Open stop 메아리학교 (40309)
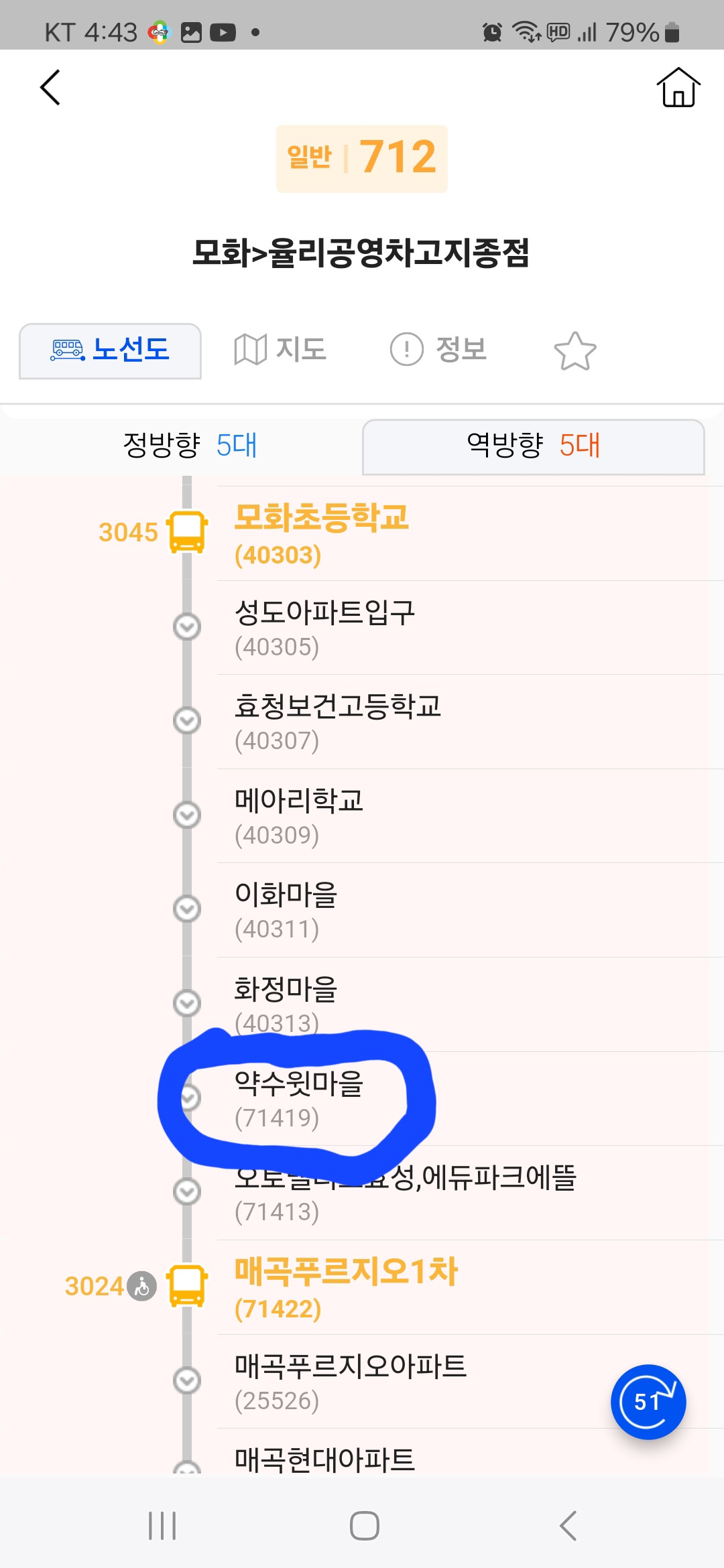The height and width of the screenshot is (1568, 724). [x=299, y=816]
